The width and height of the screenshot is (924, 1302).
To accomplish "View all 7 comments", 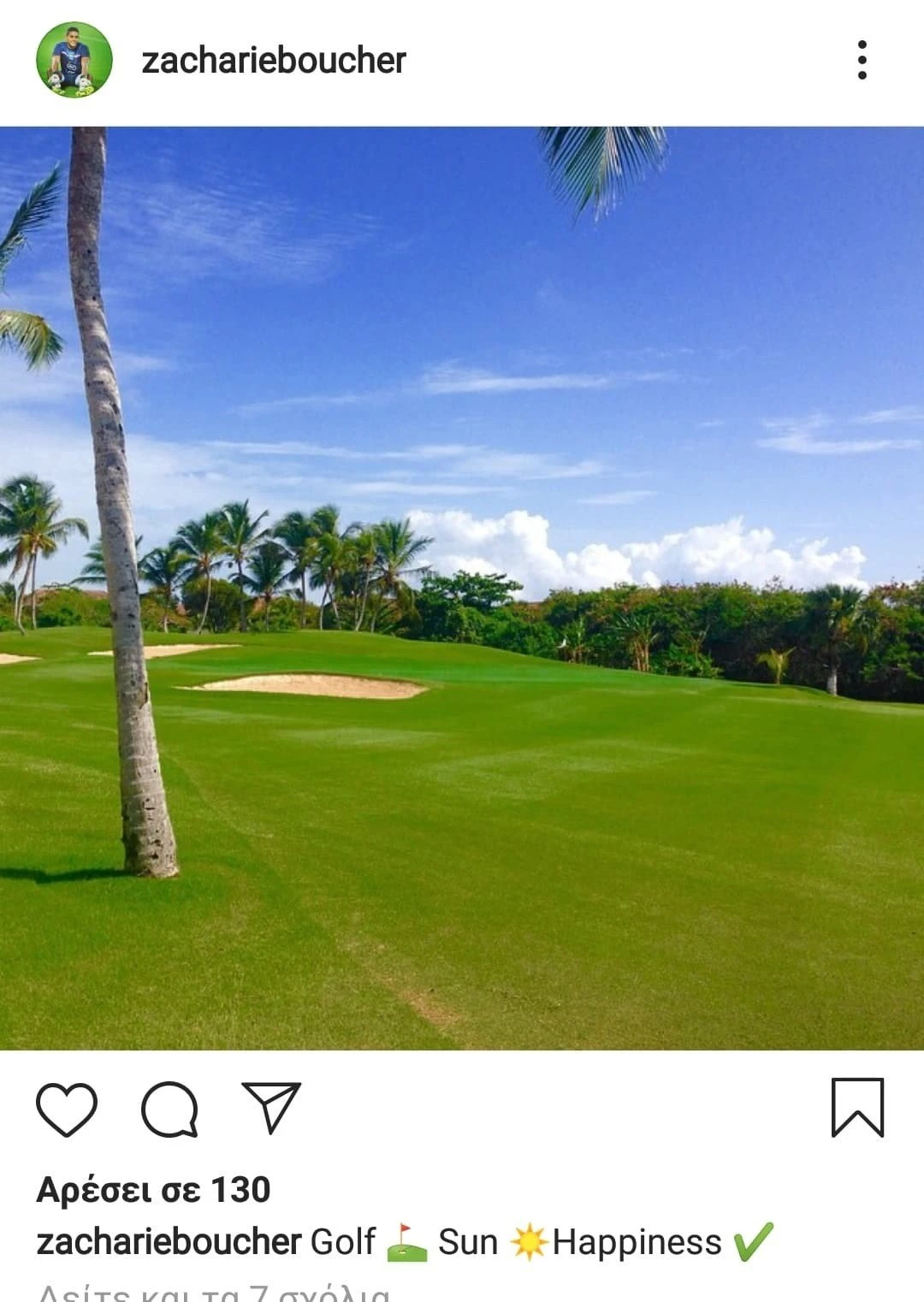I will pyautogui.click(x=214, y=1292).
